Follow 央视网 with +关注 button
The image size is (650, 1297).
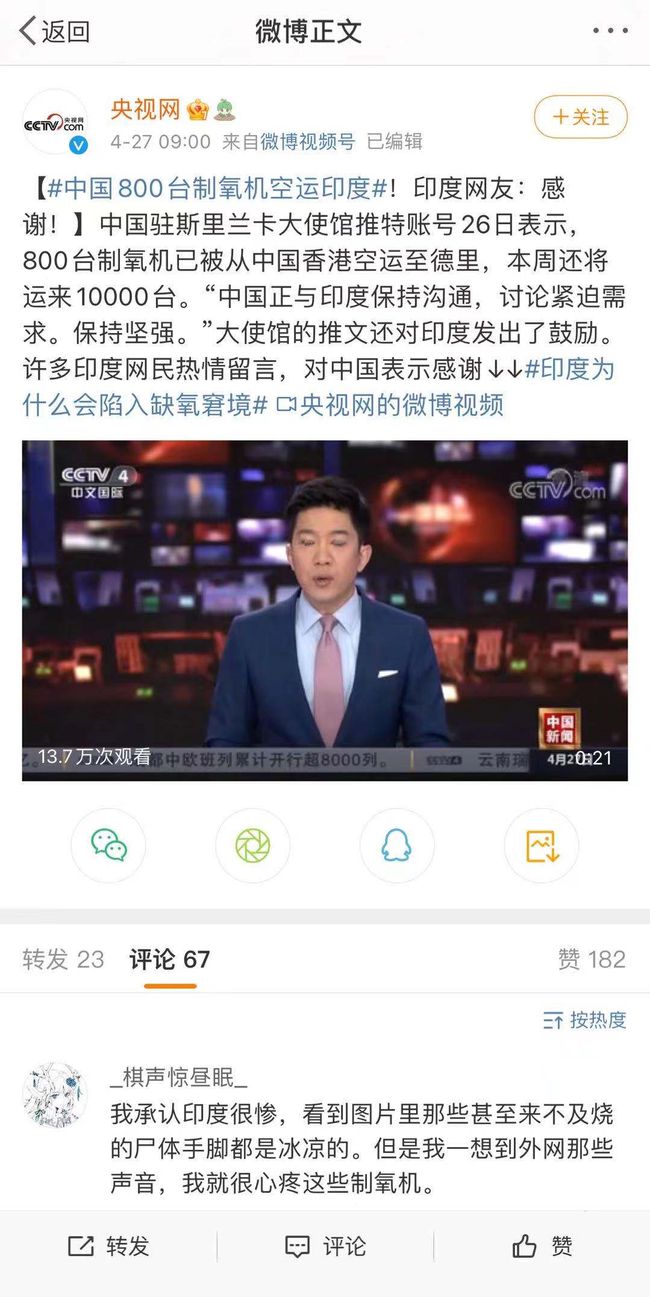coord(581,117)
